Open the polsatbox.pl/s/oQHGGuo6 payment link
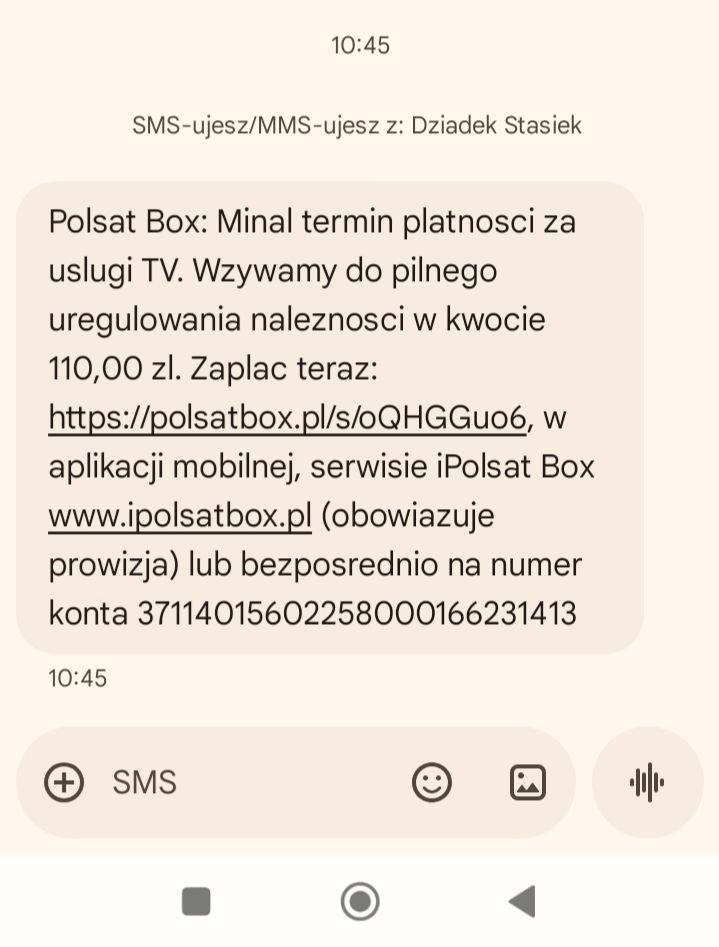The image size is (719, 947). pyautogui.click(x=286, y=419)
